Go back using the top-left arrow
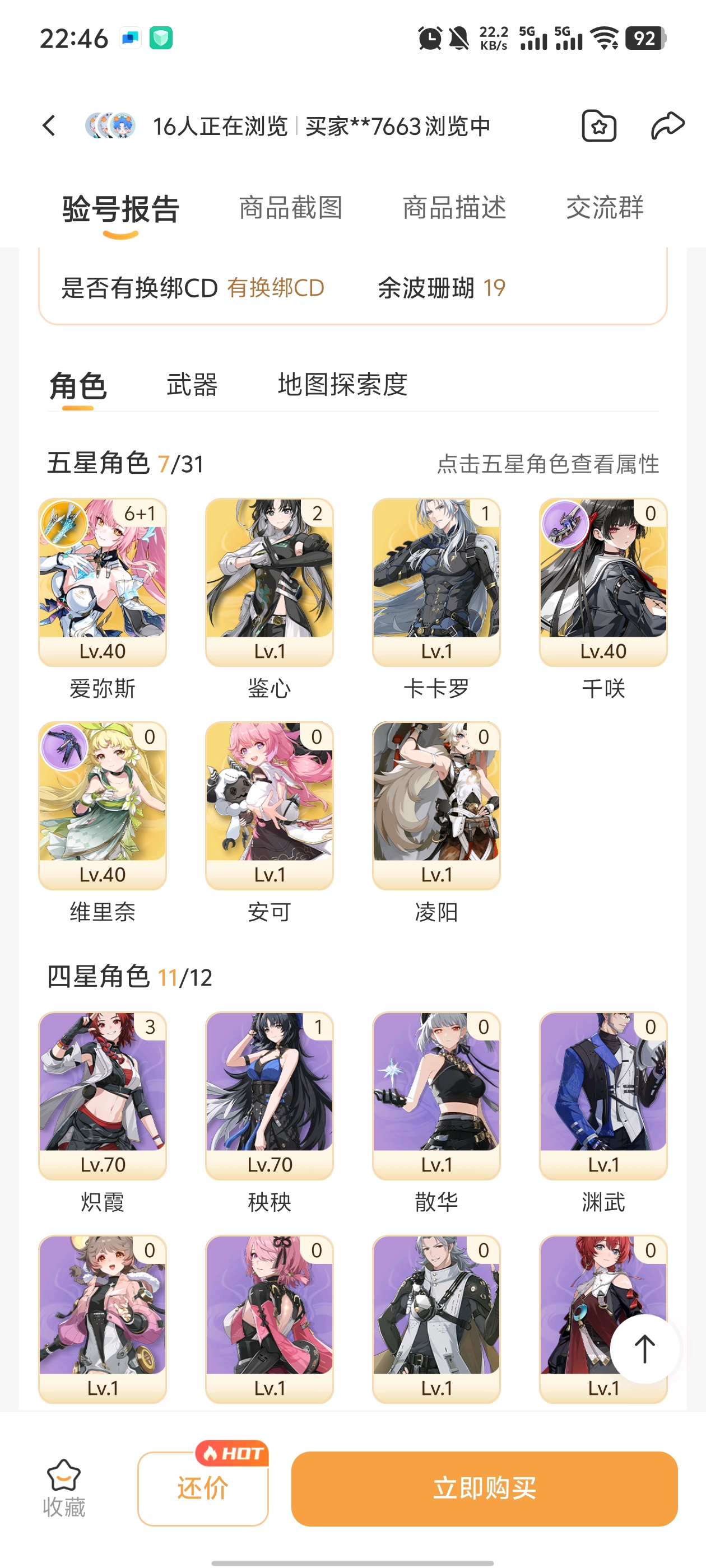This screenshot has width=706, height=1568. coord(49,126)
